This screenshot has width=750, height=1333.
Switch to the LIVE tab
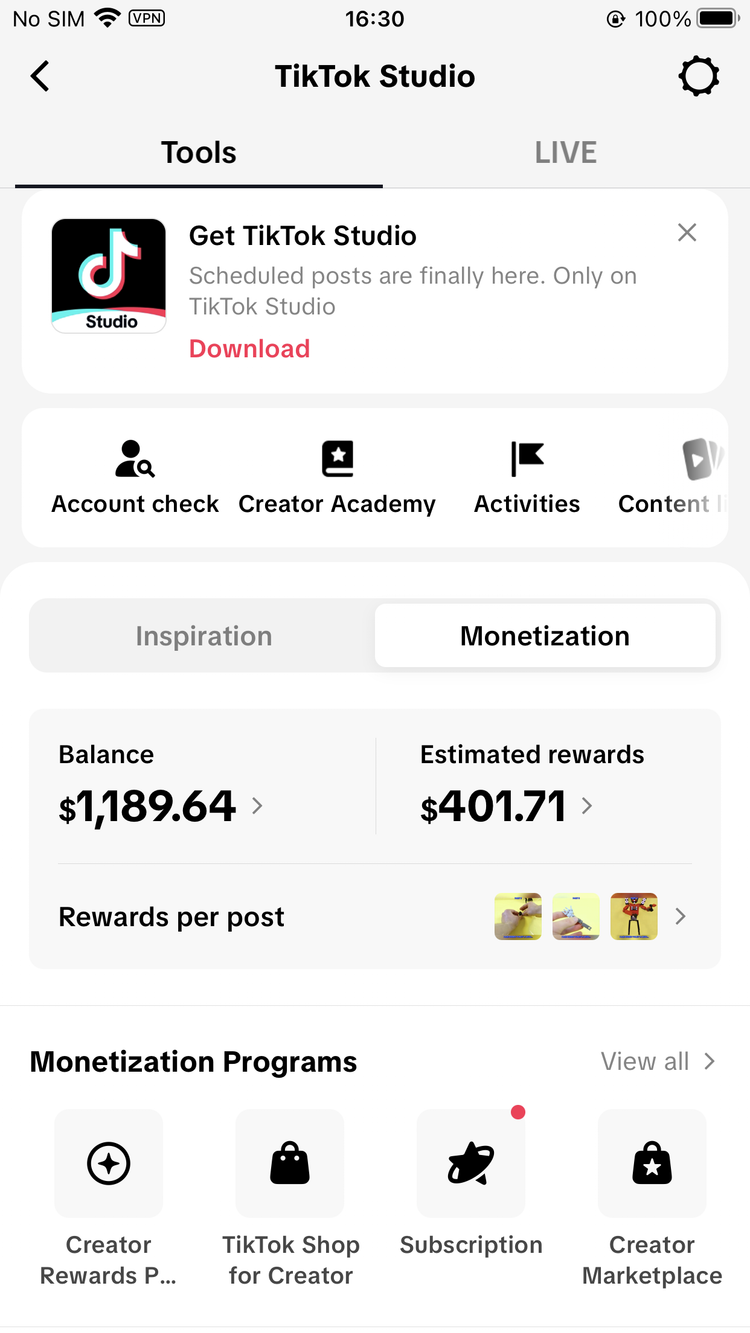[566, 152]
